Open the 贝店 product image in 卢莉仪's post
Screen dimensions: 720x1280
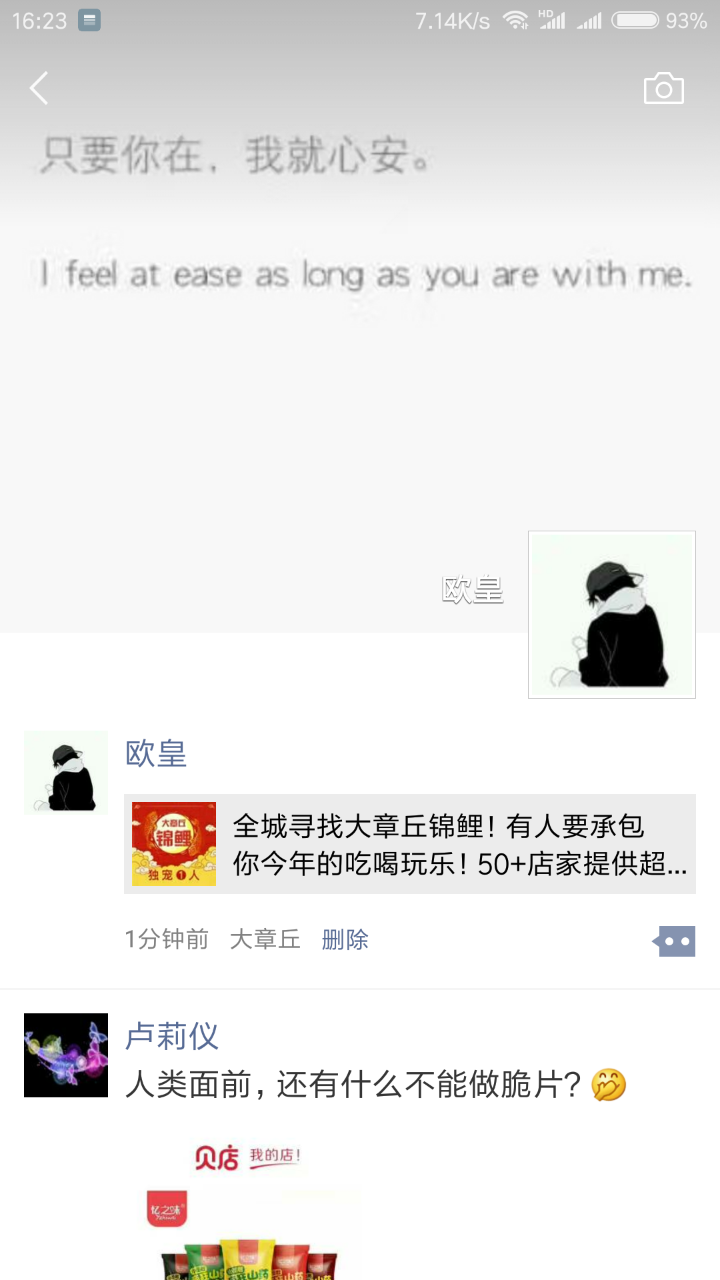click(x=248, y=1210)
